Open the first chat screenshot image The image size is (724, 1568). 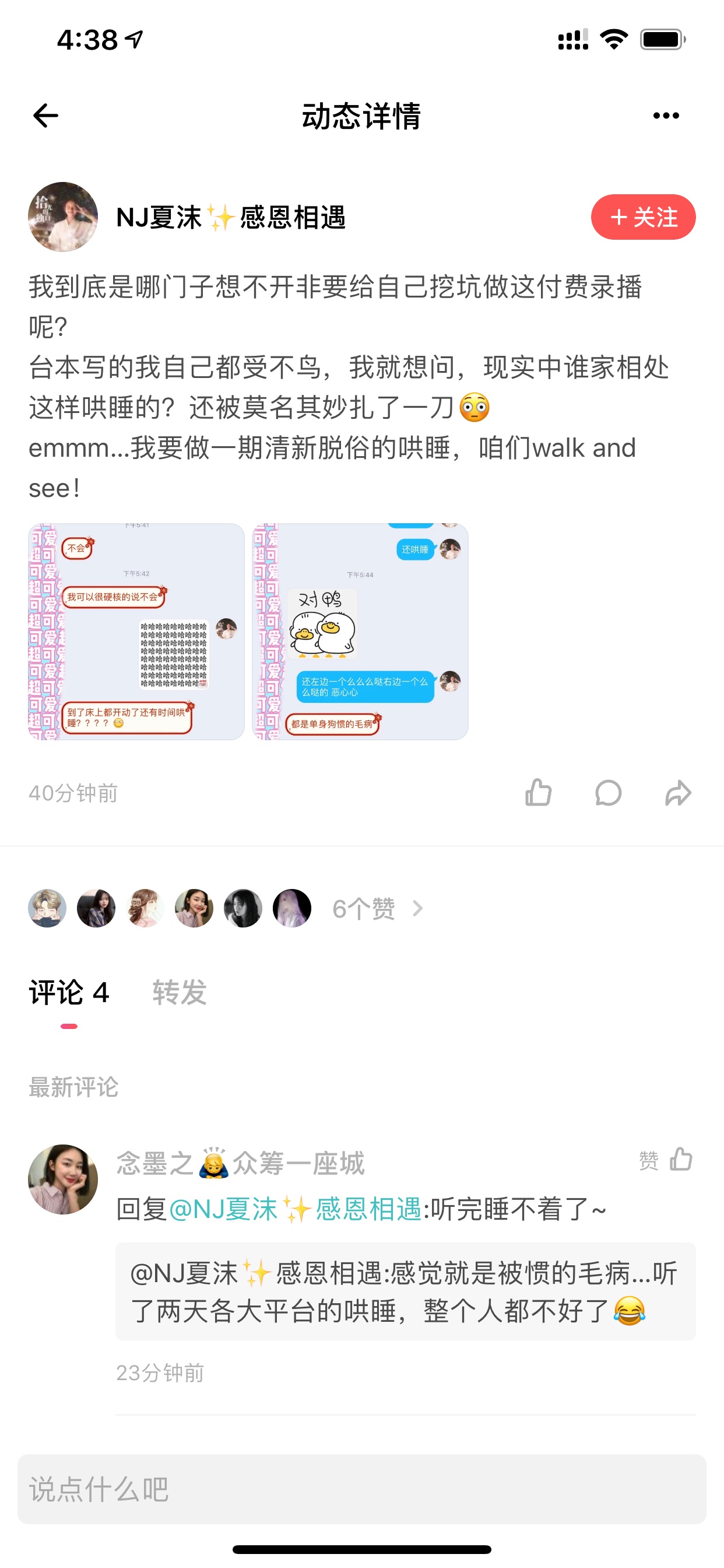[136, 631]
